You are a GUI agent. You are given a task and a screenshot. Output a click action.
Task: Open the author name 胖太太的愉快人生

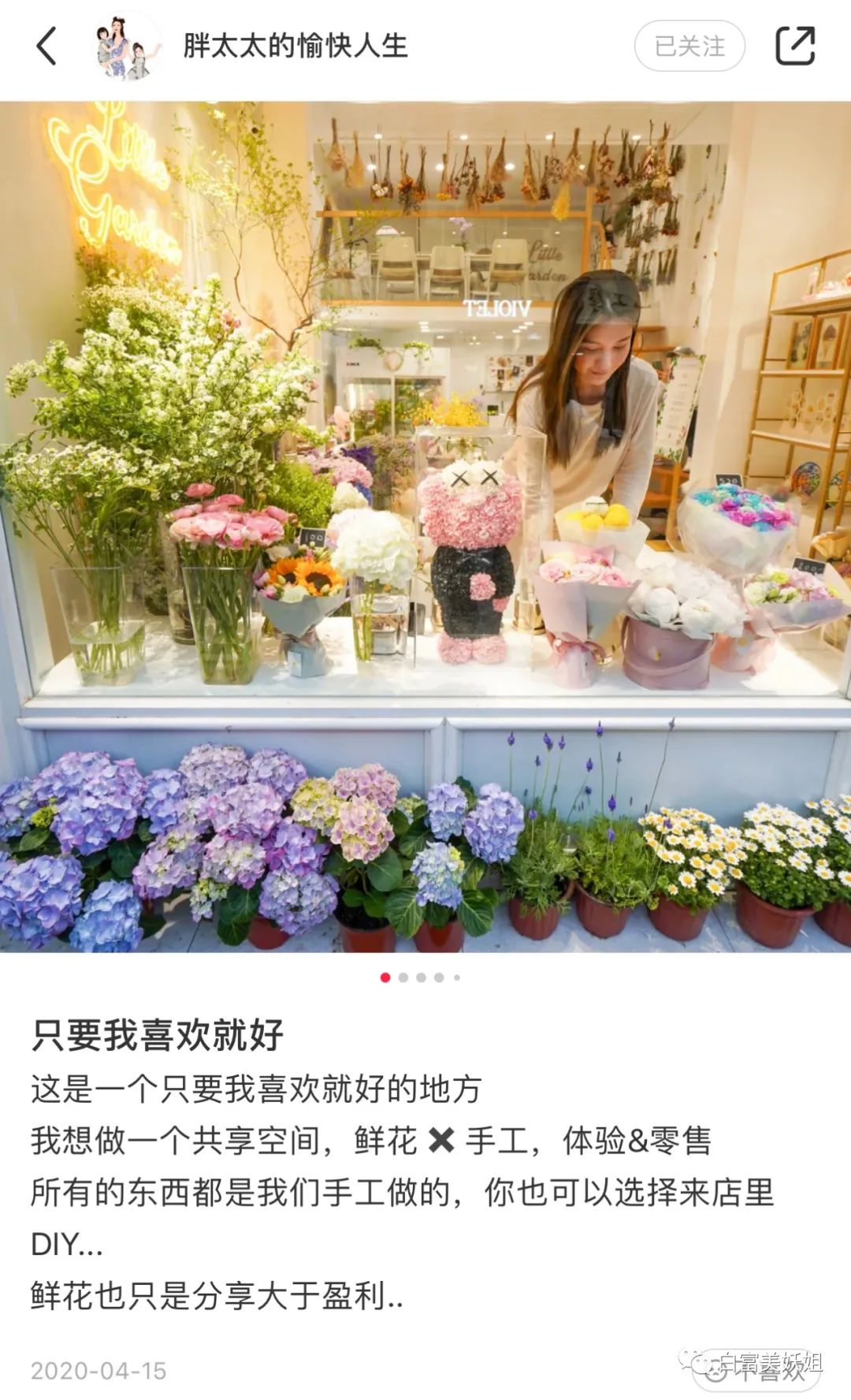point(295,46)
